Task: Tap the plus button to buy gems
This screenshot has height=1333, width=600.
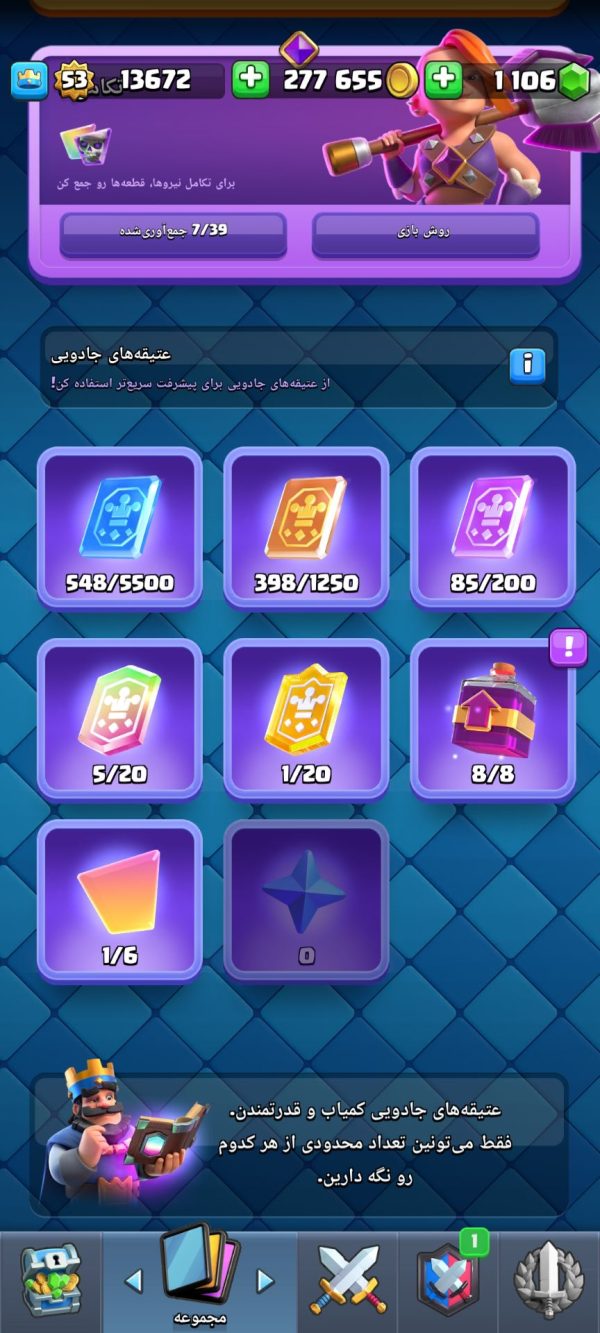Action: pos(443,80)
